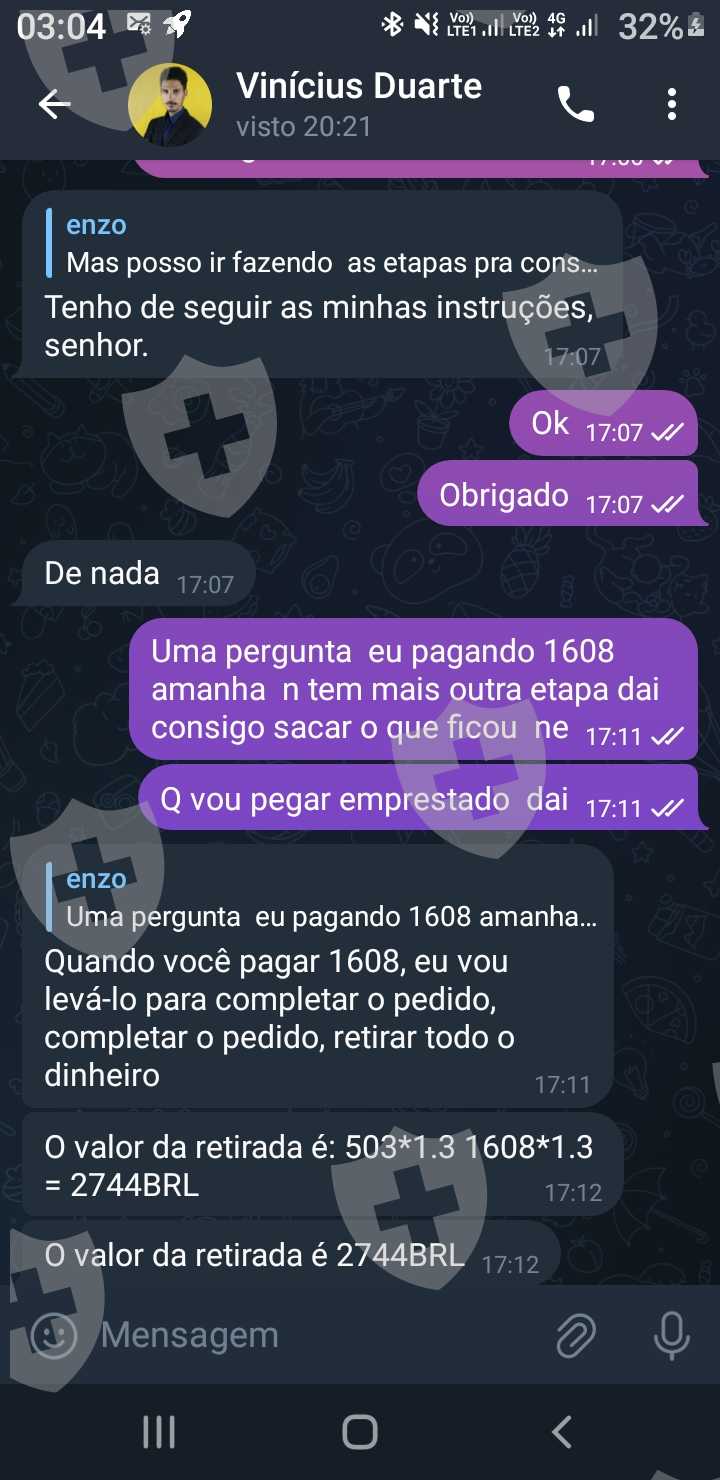
Task: Open the emoji picker
Action: click(x=54, y=1335)
